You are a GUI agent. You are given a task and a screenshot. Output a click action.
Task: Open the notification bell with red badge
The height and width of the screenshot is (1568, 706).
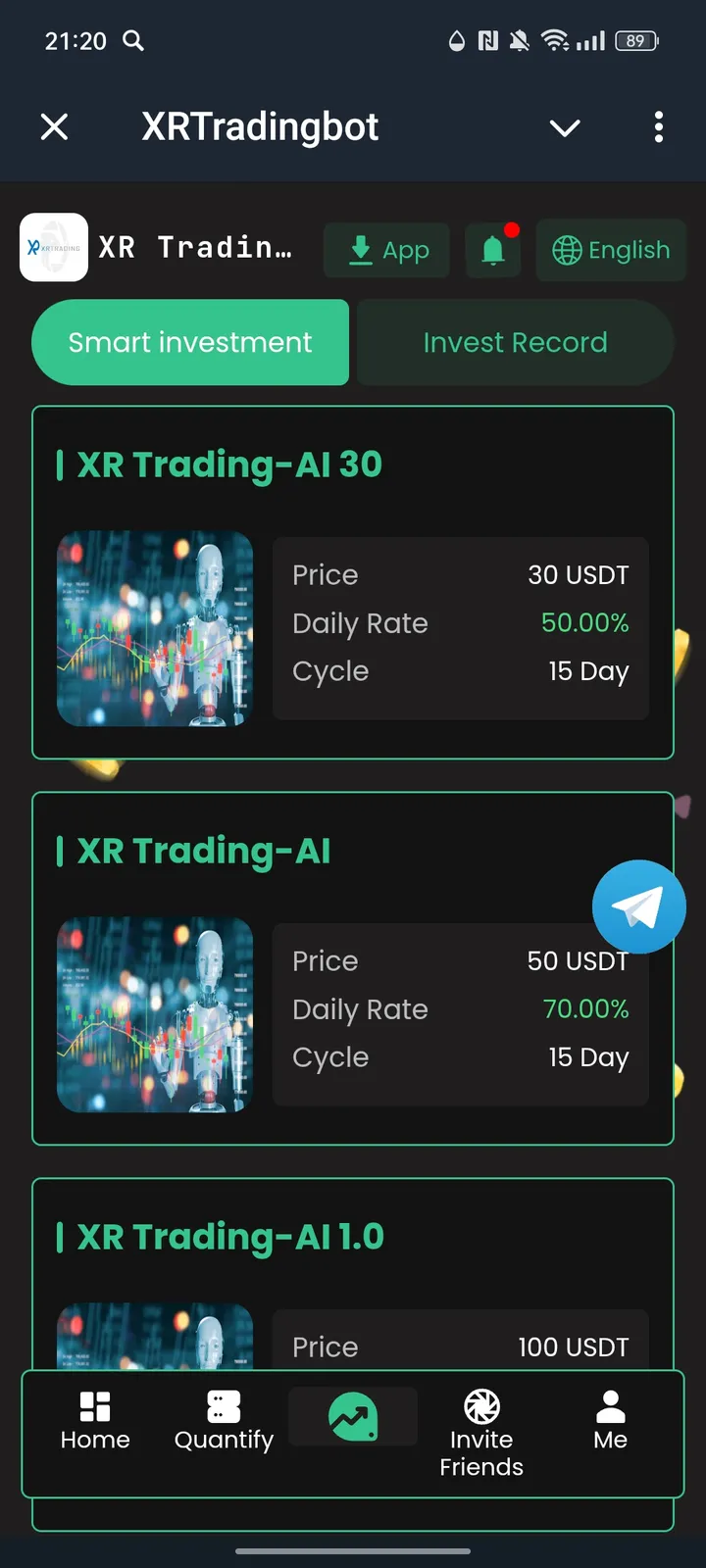click(x=493, y=250)
